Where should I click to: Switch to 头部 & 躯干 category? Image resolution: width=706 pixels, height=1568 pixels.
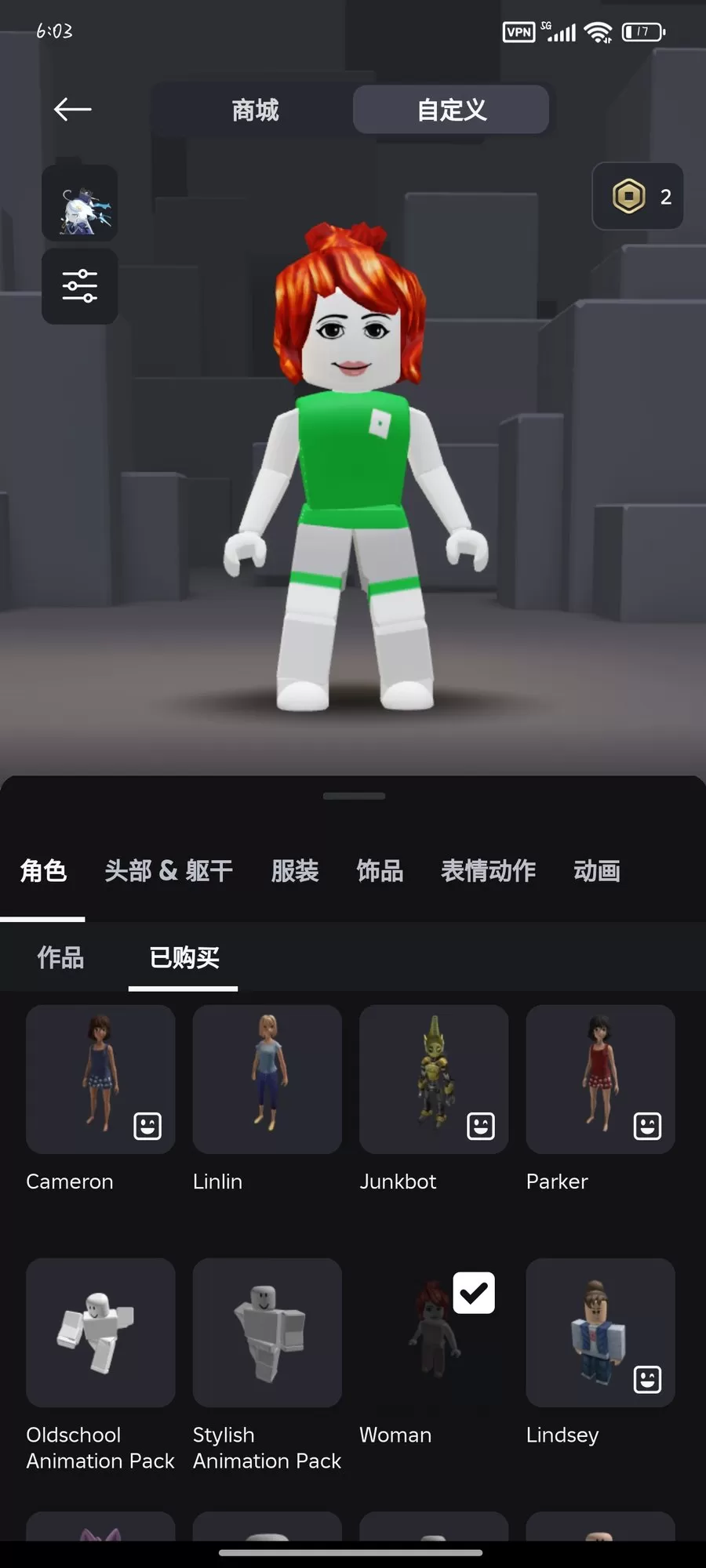(x=169, y=871)
